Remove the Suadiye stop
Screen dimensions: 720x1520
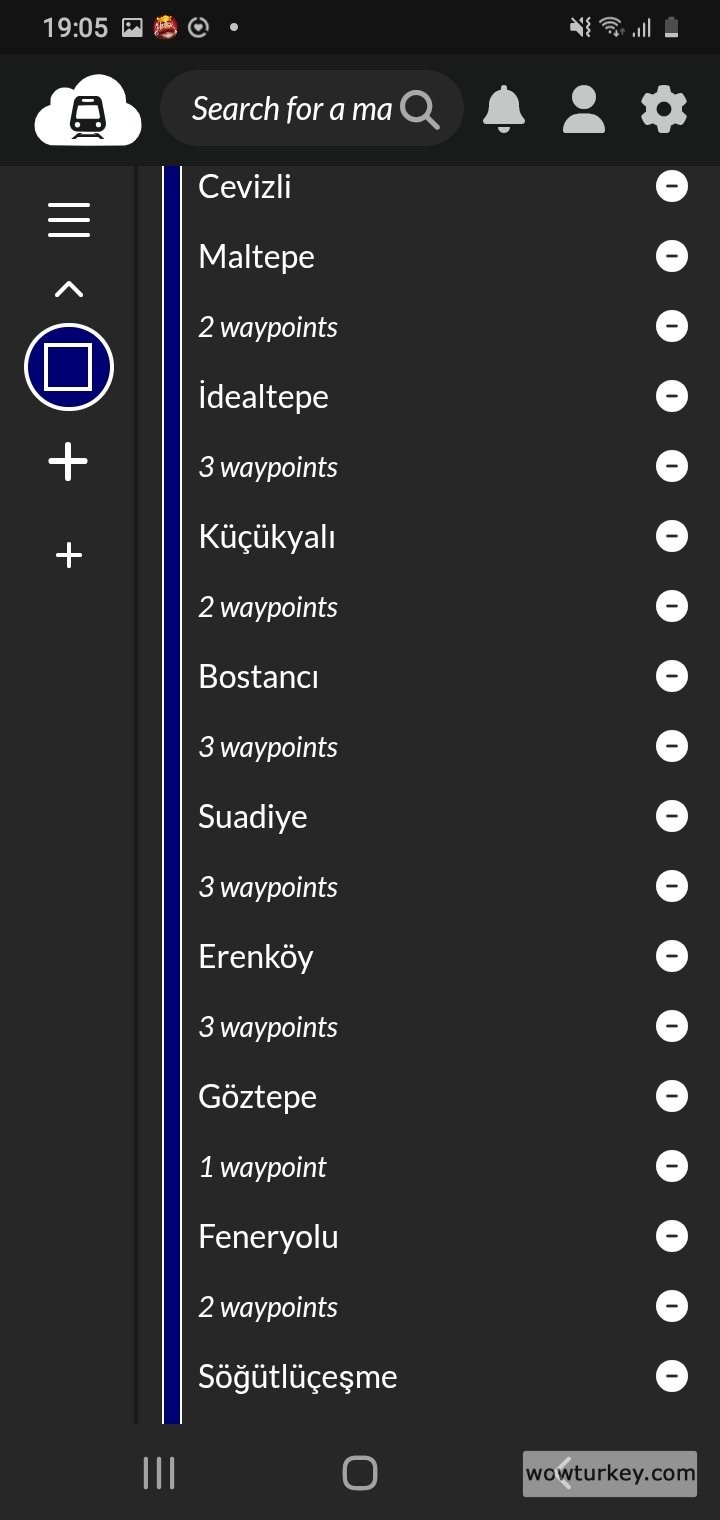pos(672,816)
